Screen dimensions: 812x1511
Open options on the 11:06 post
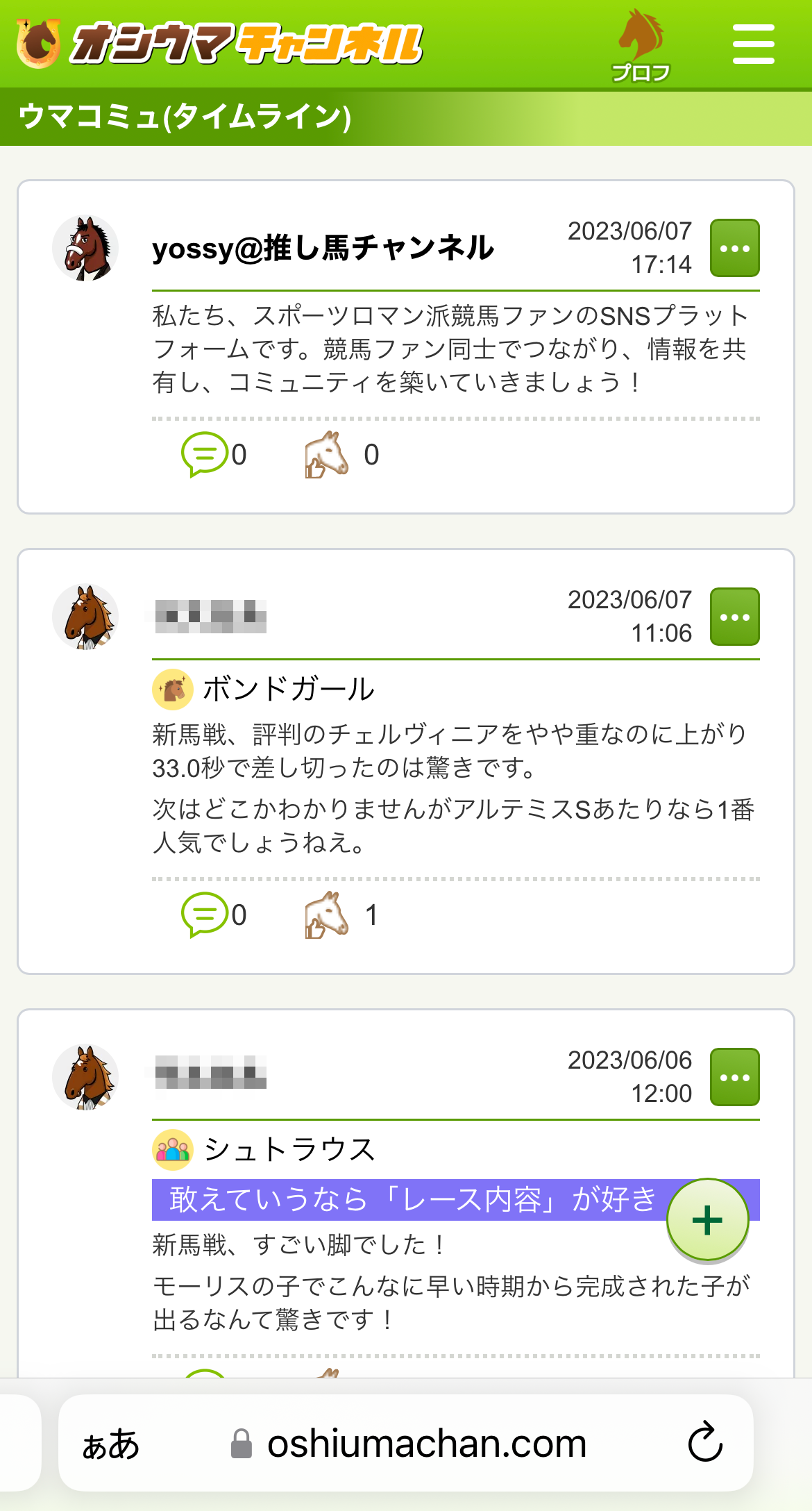[x=734, y=617]
